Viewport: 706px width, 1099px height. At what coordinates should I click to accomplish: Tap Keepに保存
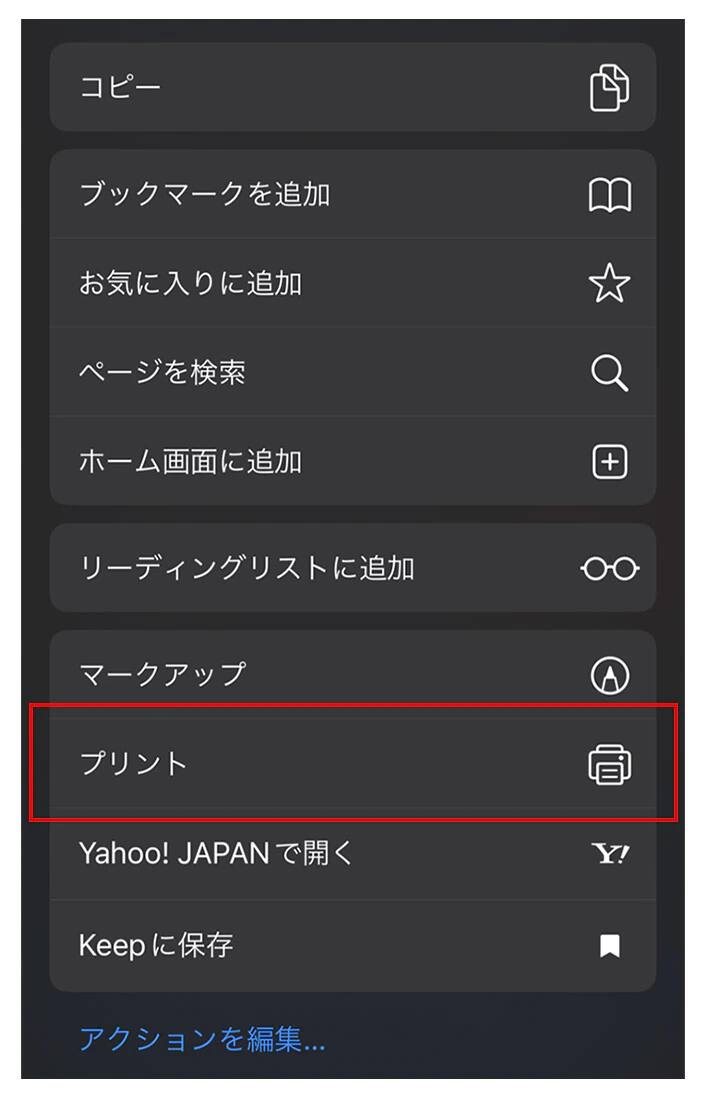tap(352, 945)
